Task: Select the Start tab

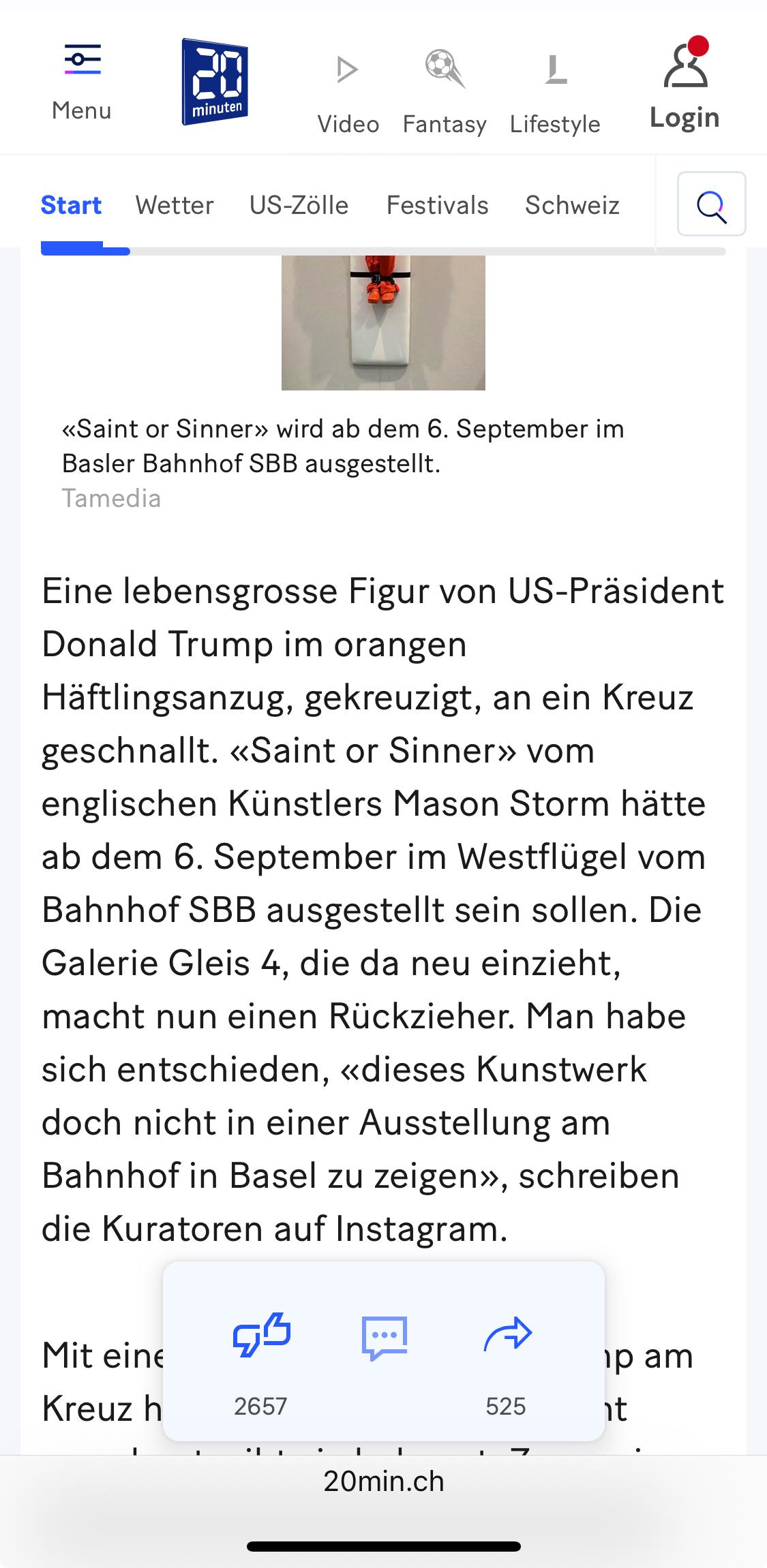Action: pos(71,205)
